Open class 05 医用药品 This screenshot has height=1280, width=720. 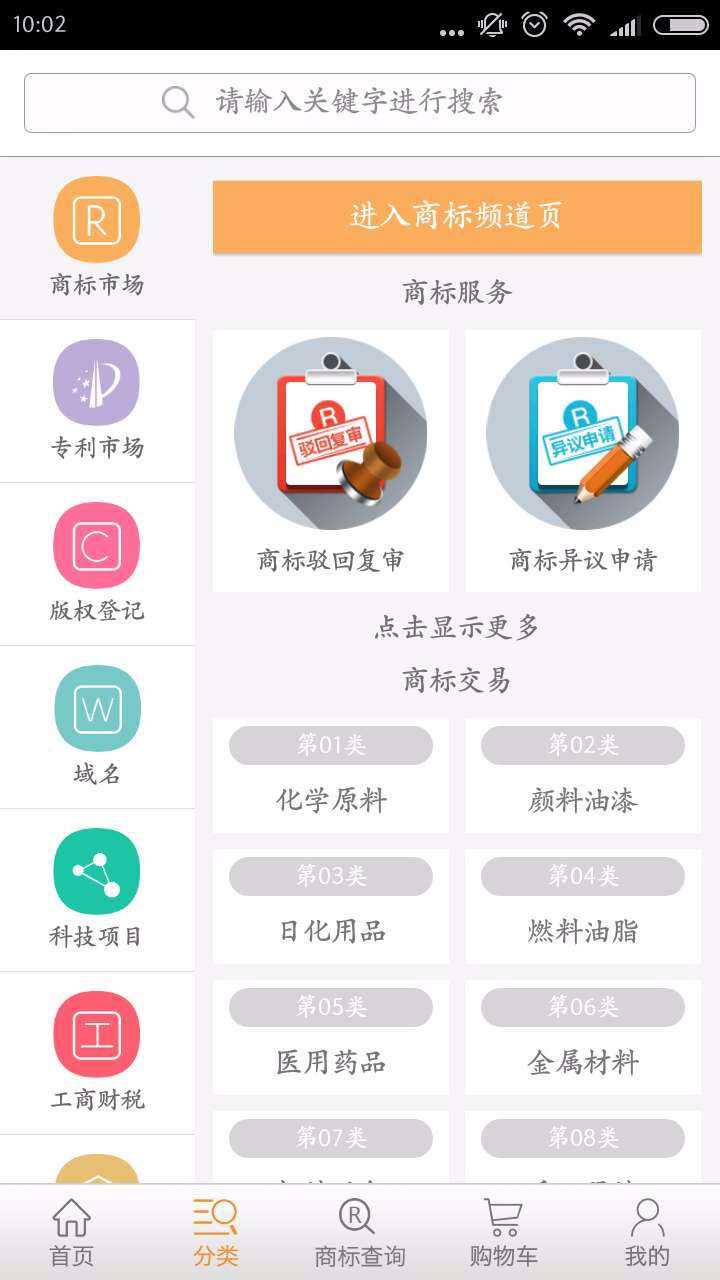coord(331,1037)
